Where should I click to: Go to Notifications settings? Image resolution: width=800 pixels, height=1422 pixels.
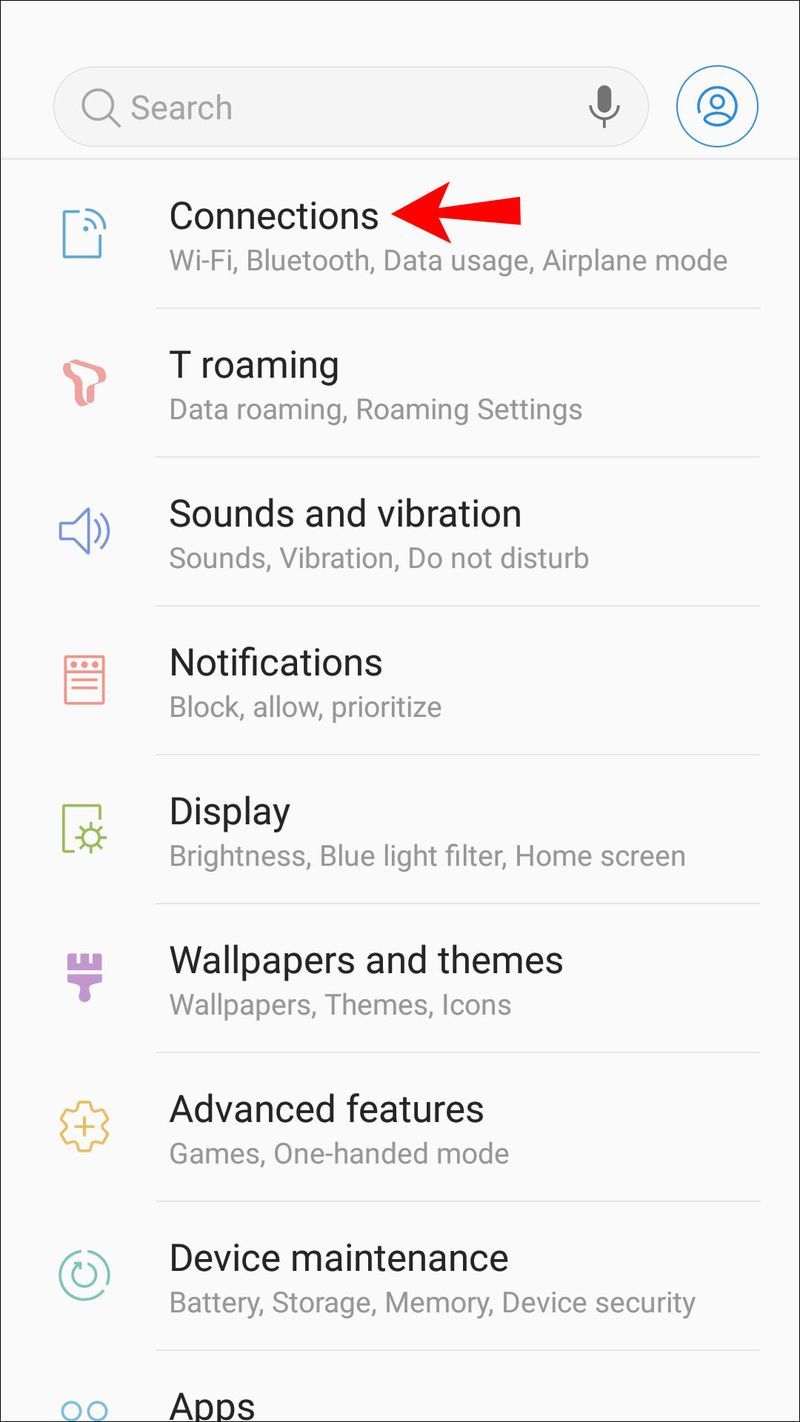point(400,681)
